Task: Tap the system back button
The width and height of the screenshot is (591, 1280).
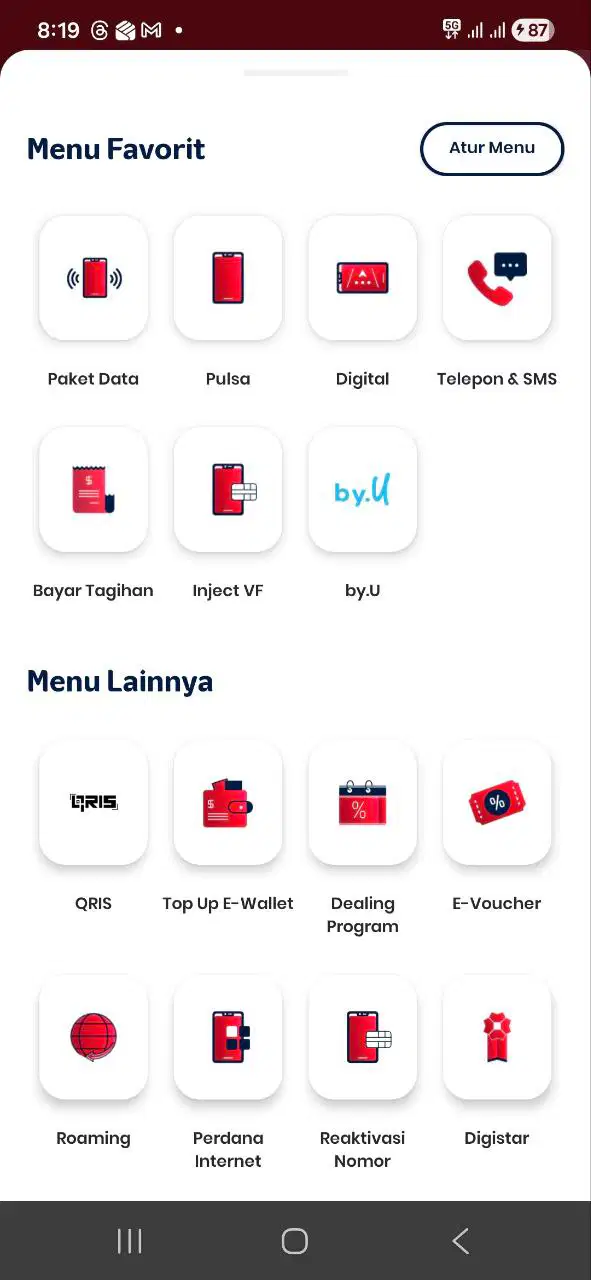Action: (x=460, y=1241)
